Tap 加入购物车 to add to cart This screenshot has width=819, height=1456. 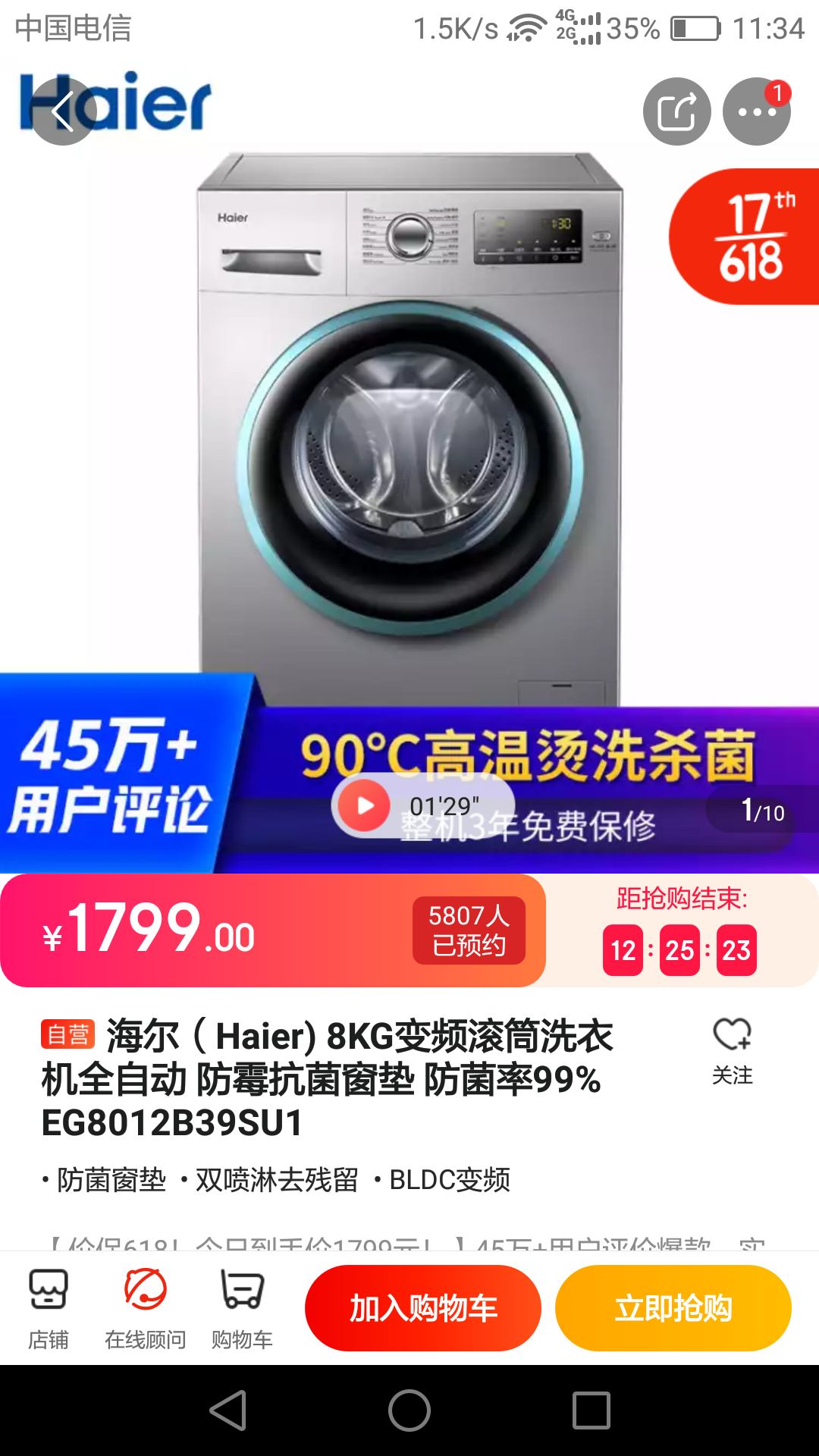click(423, 1308)
